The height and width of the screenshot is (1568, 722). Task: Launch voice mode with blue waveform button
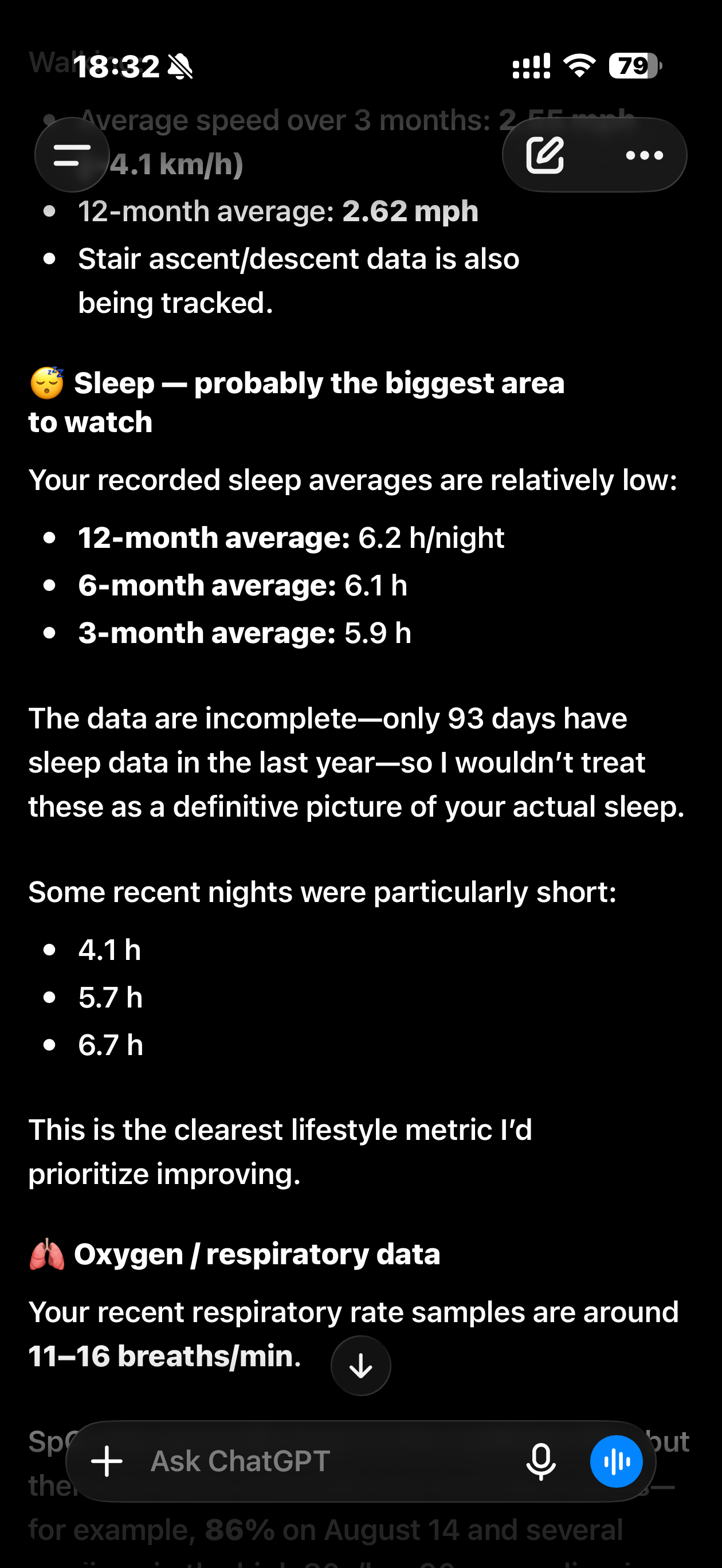click(616, 1461)
